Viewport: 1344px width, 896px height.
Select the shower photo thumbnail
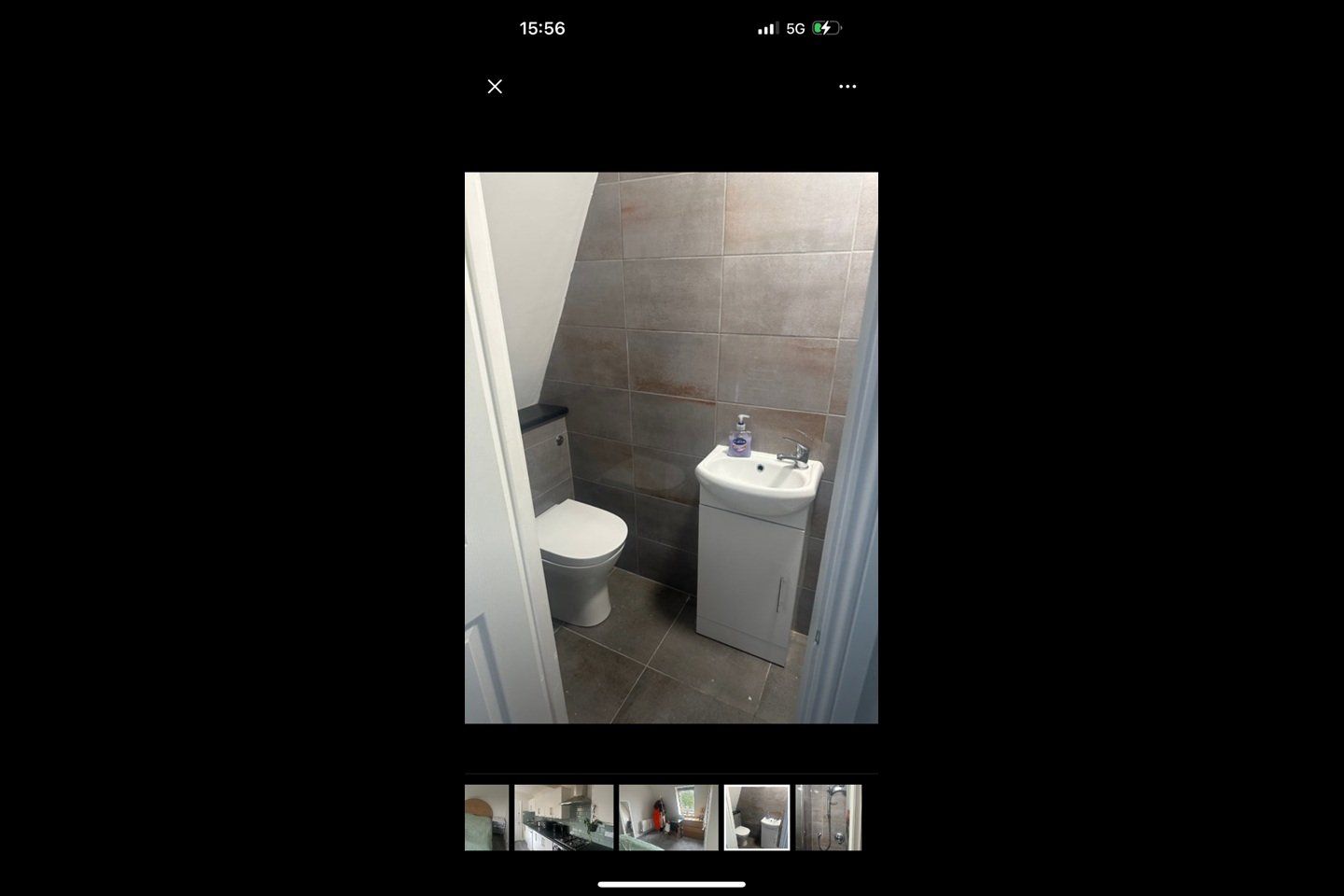pyautogui.click(x=828, y=818)
